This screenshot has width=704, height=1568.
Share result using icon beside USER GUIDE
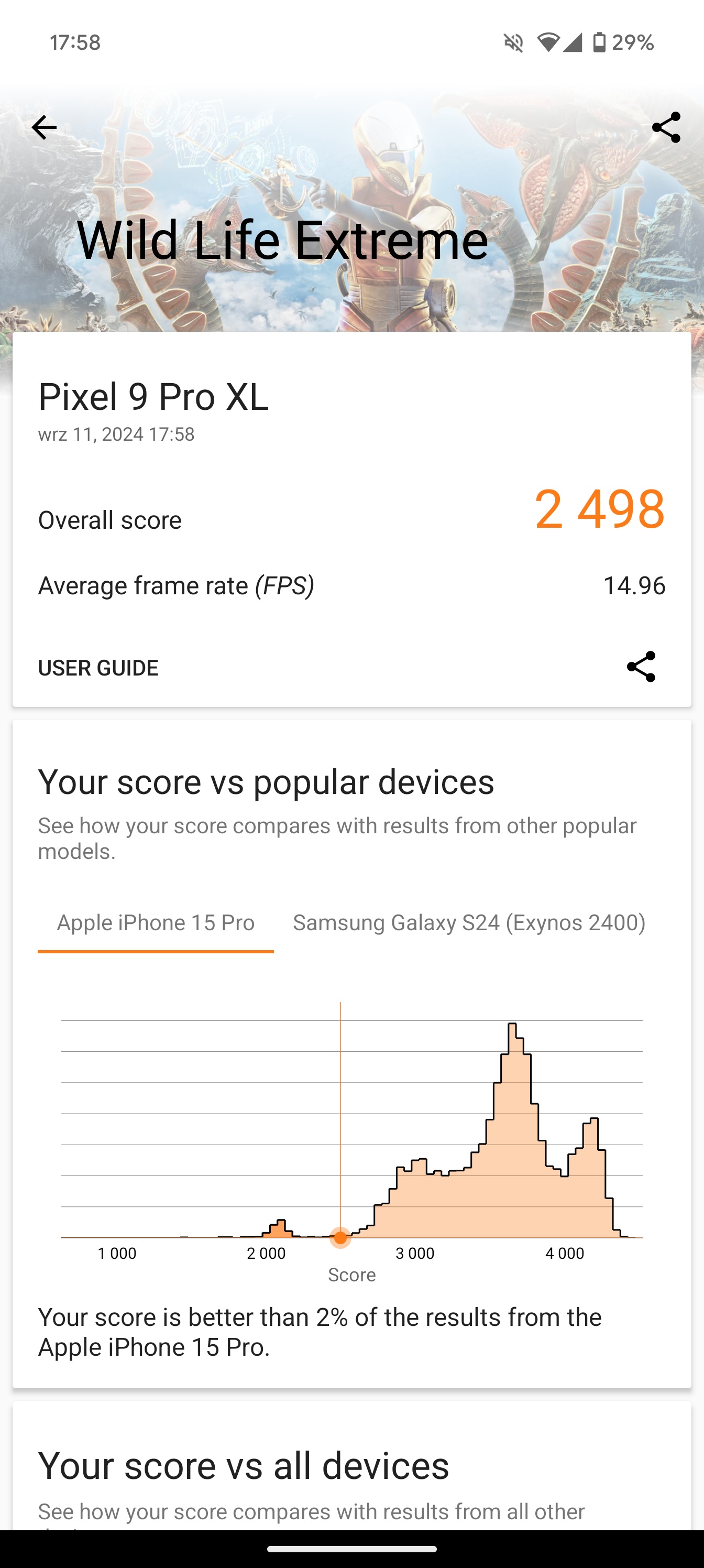641,667
